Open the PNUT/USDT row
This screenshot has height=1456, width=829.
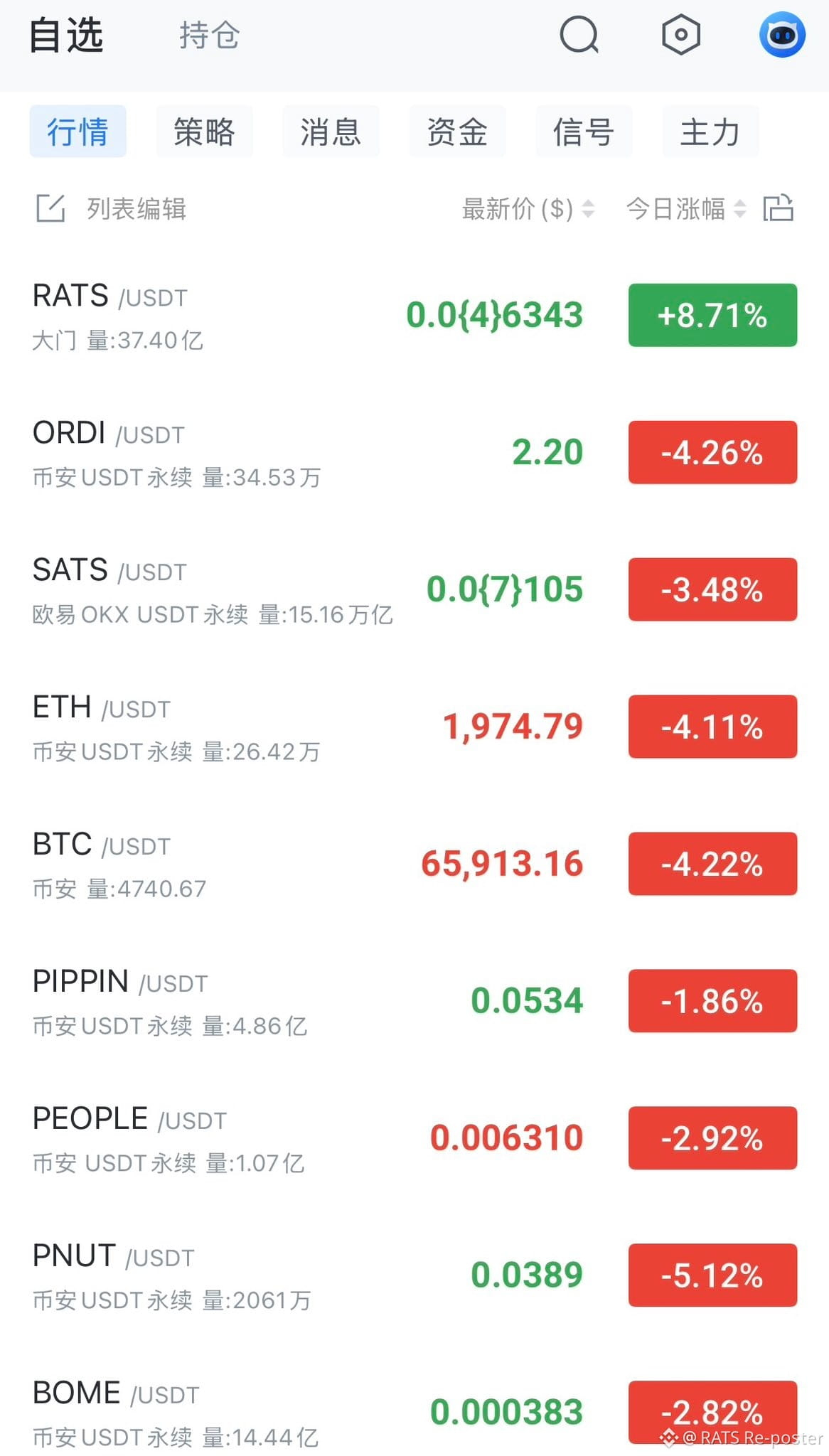point(414,1276)
